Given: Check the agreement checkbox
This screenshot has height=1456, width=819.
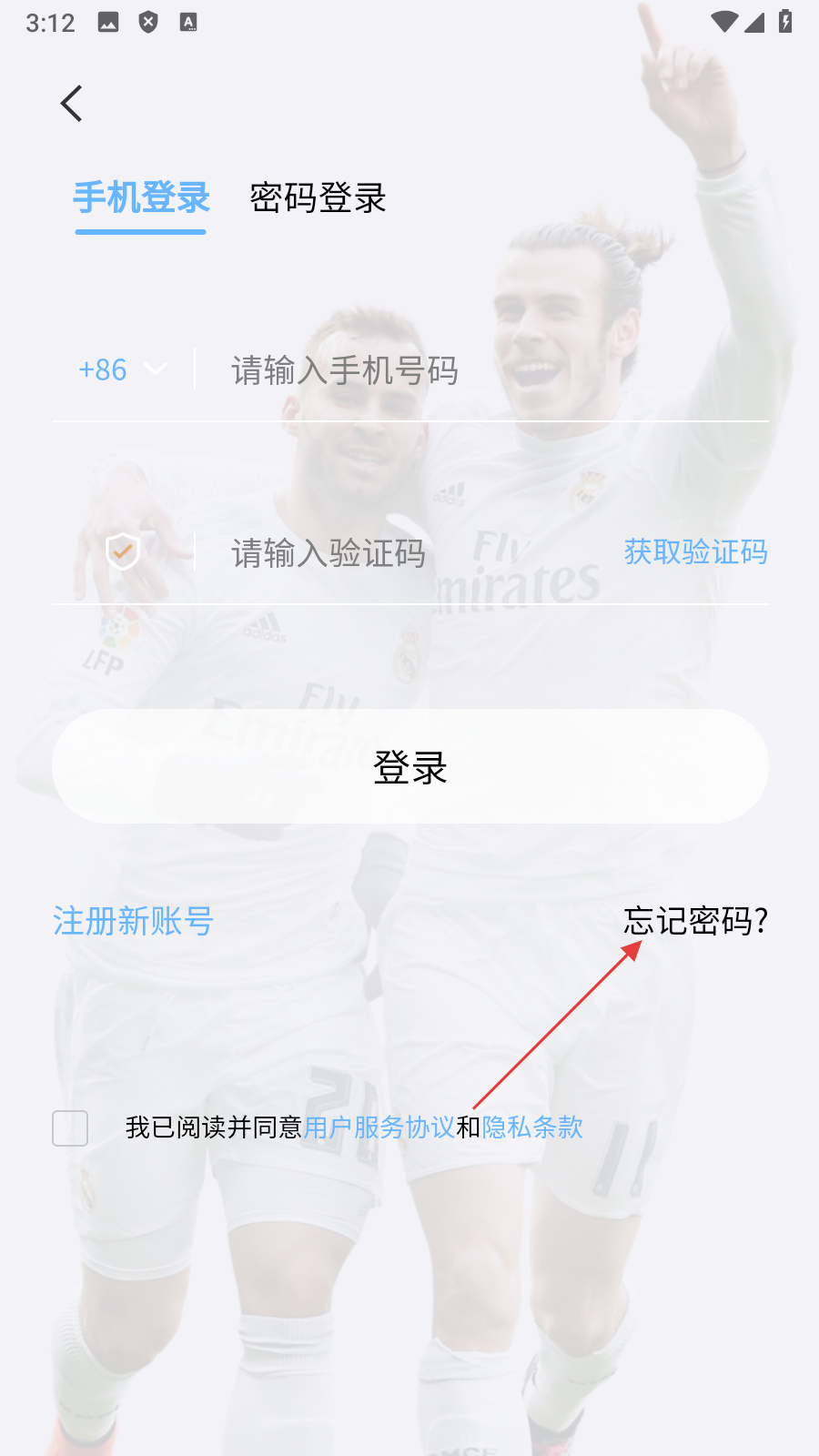Looking at the screenshot, I should [70, 1128].
